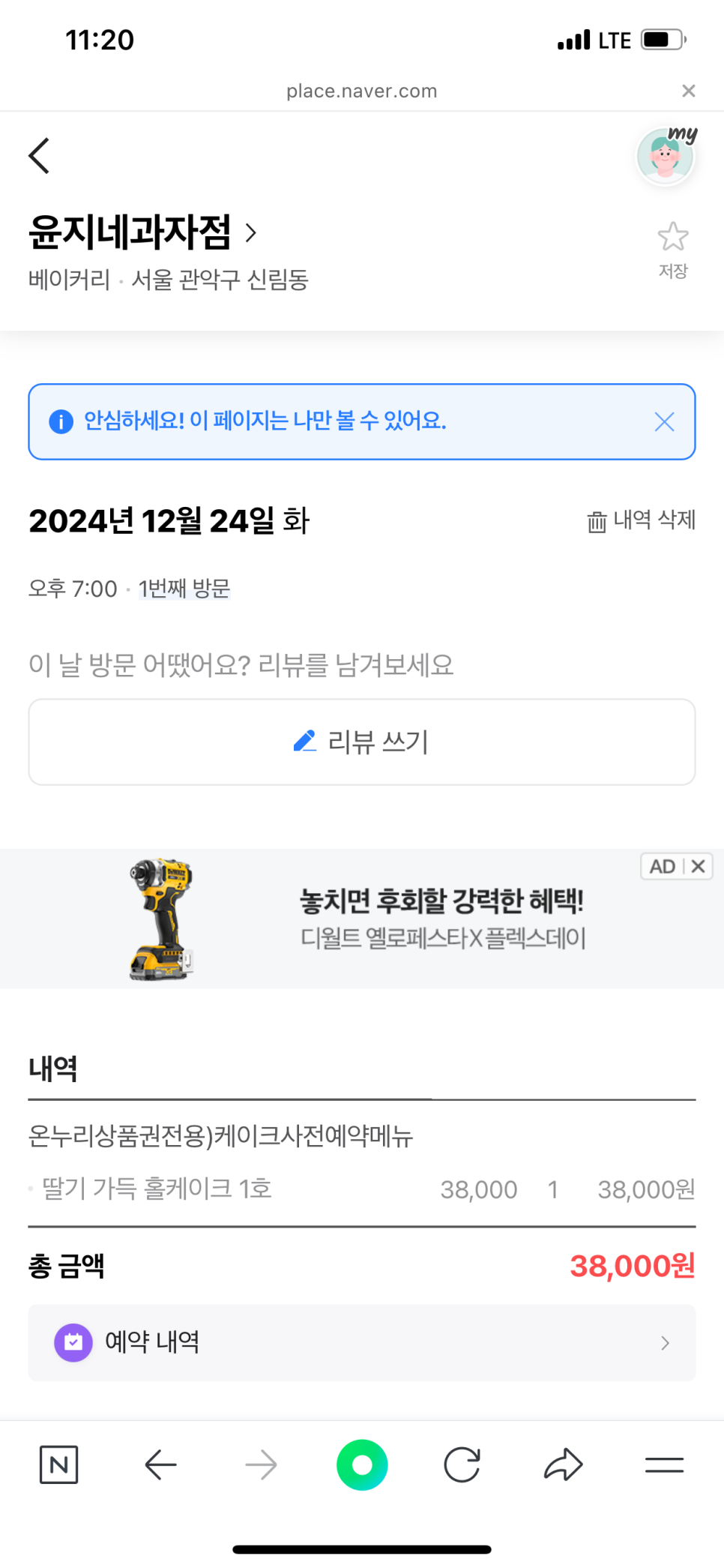This screenshot has height=1568, width=724.
Task: Close the in-app browser window
Action: coord(688,91)
